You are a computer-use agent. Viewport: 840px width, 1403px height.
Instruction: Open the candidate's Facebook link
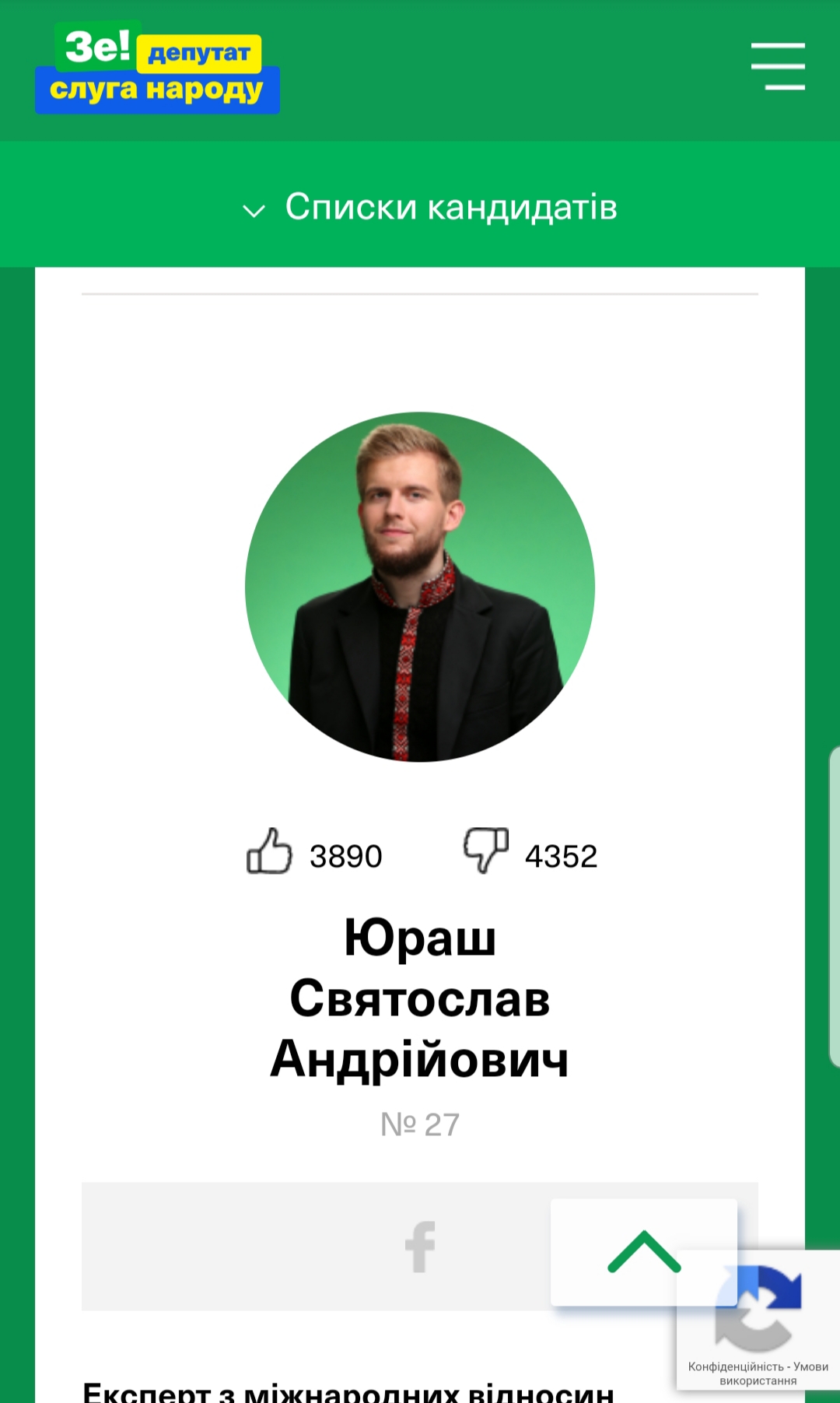[420, 1247]
